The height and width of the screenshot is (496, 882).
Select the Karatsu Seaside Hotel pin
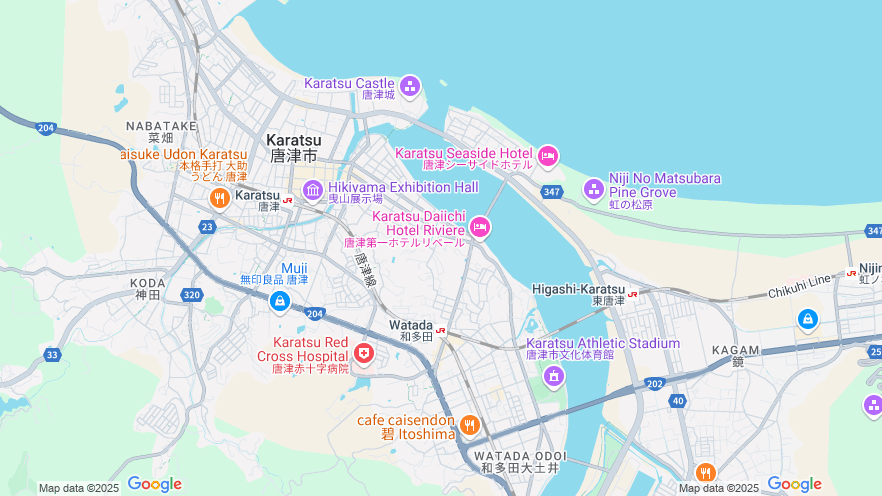coord(547,156)
